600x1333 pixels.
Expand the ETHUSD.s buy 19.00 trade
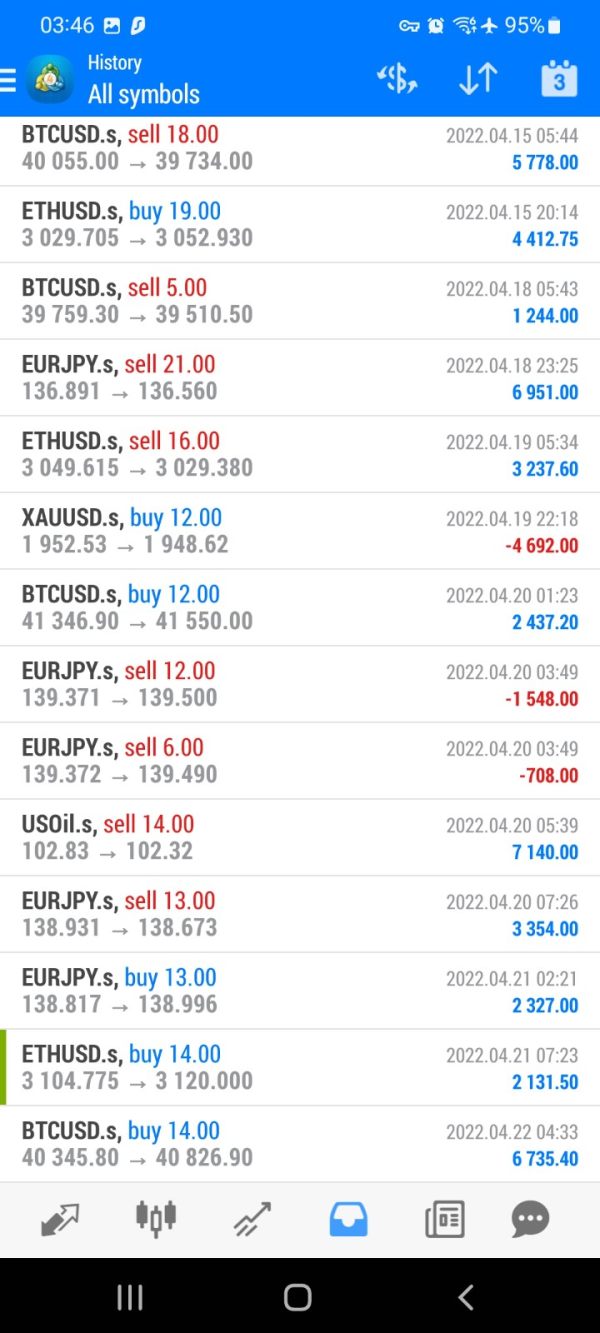pyautogui.click(x=300, y=225)
